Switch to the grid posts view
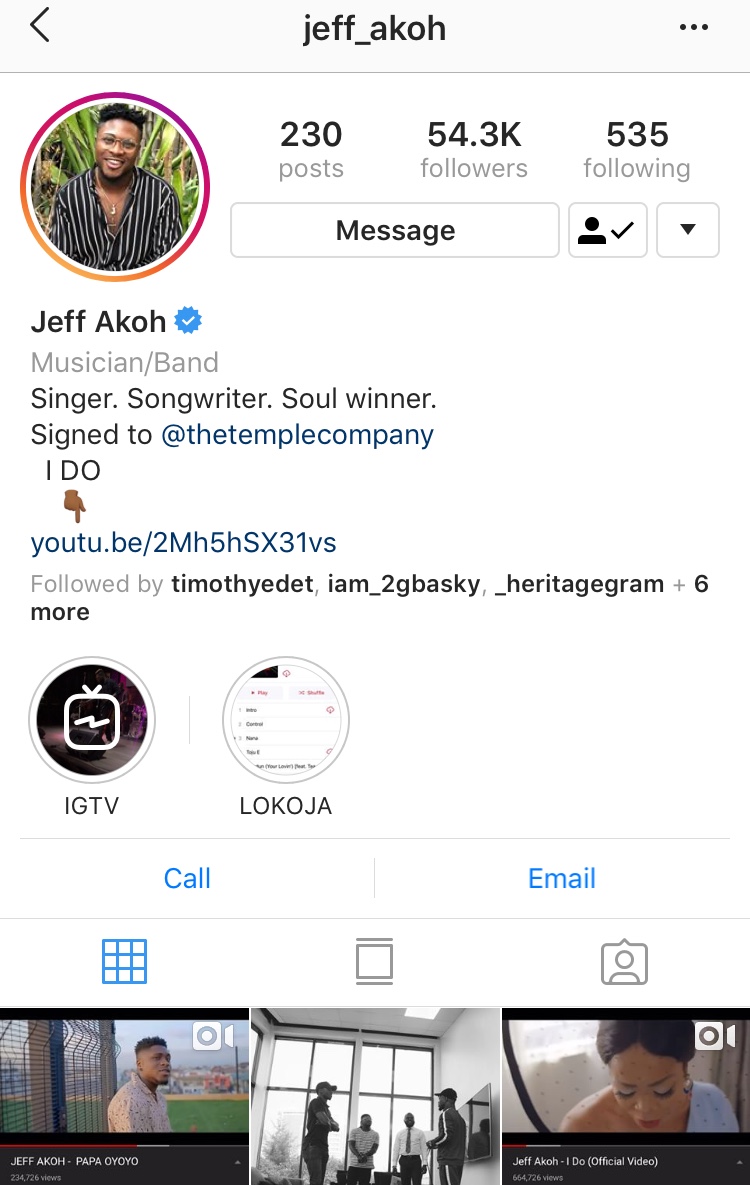Screen dimensions: 750x1185 (x=125, y=962)
